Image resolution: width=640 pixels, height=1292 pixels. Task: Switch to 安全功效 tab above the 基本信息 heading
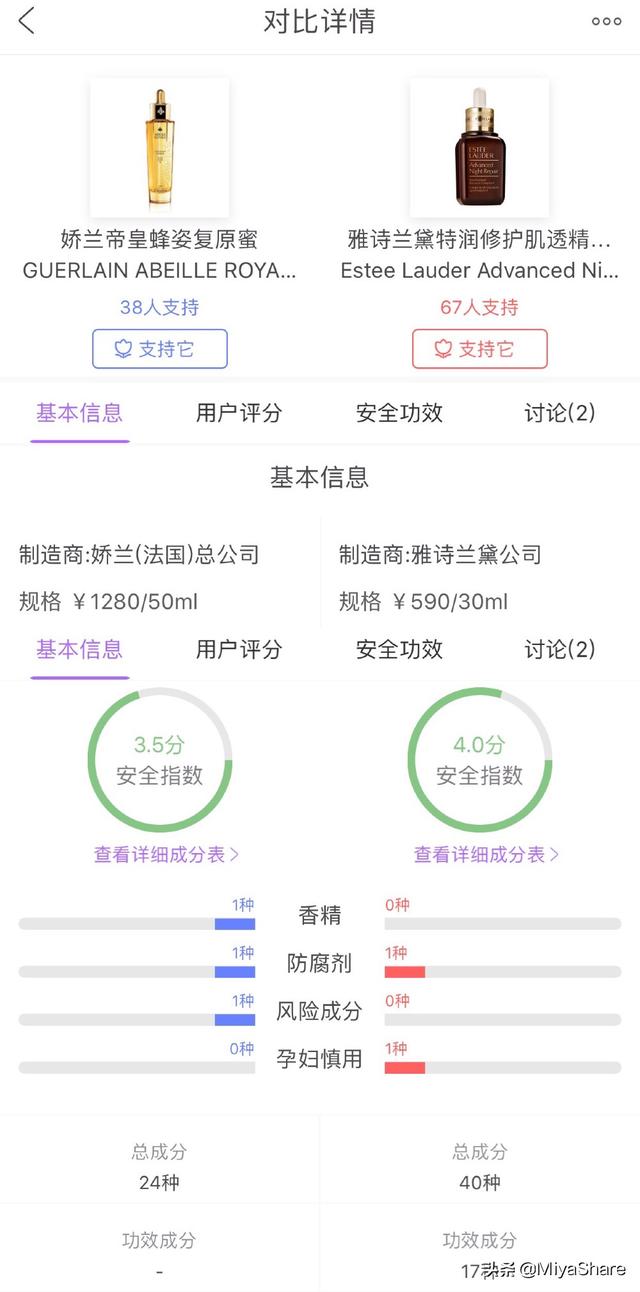[399, 413]
